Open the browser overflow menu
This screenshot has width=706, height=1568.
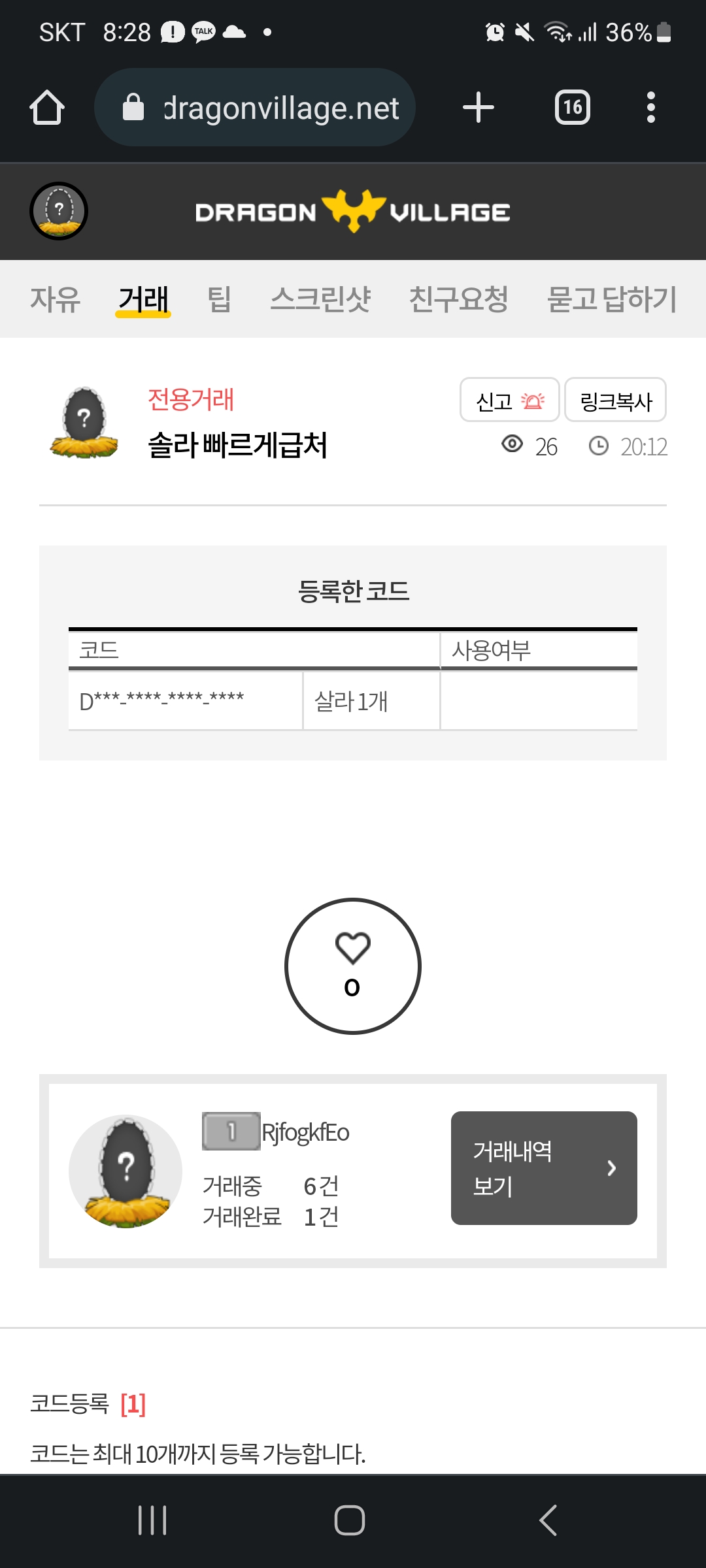(650, 107)
